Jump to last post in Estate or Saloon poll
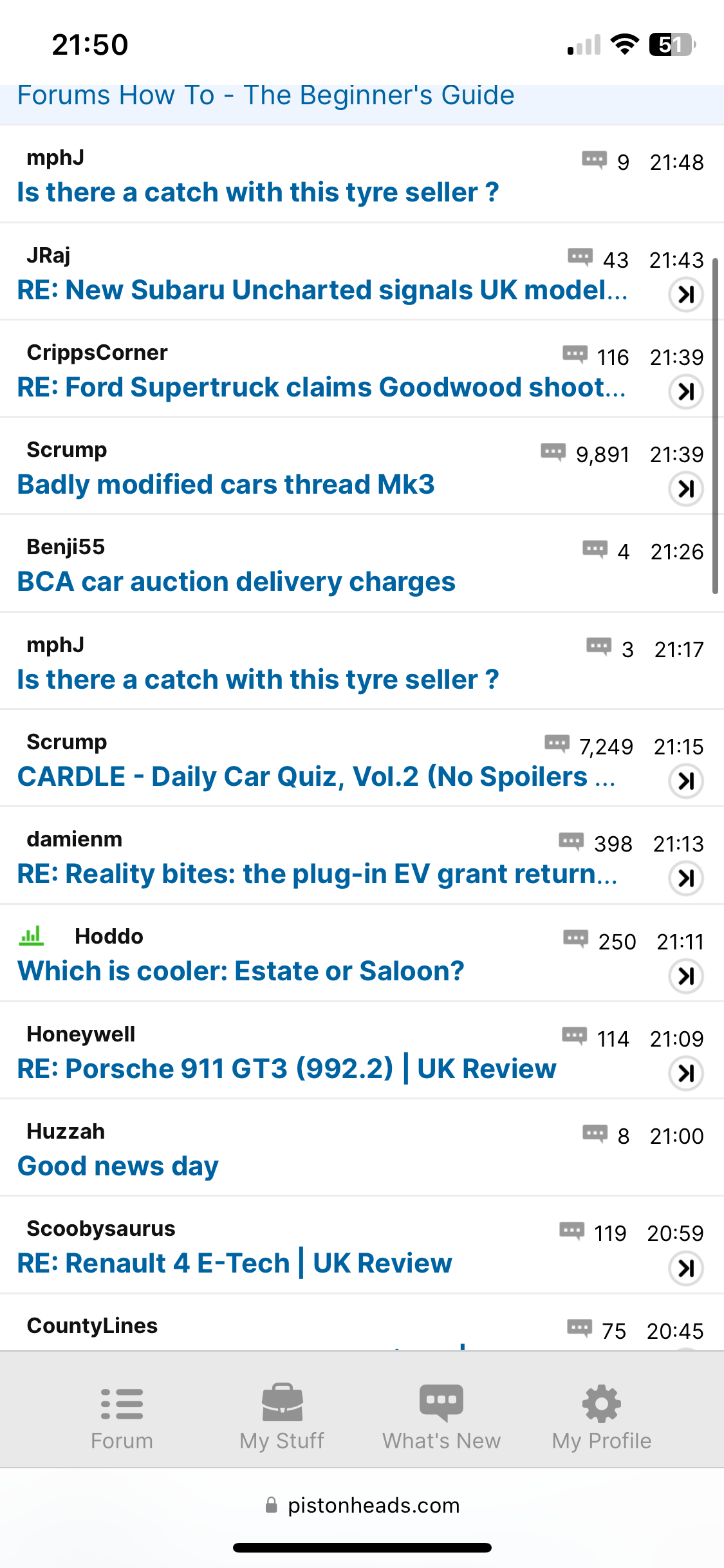This screenshot has width=724, height=1568. click(686, 976)
